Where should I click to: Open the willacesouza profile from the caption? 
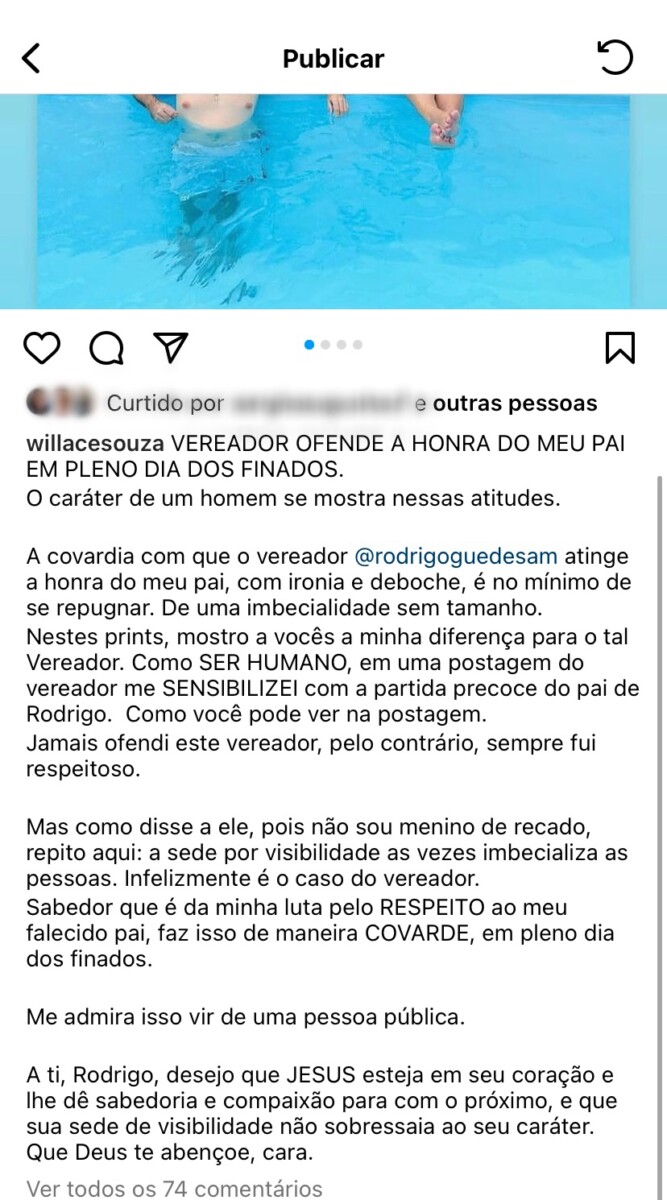point(96,444)
